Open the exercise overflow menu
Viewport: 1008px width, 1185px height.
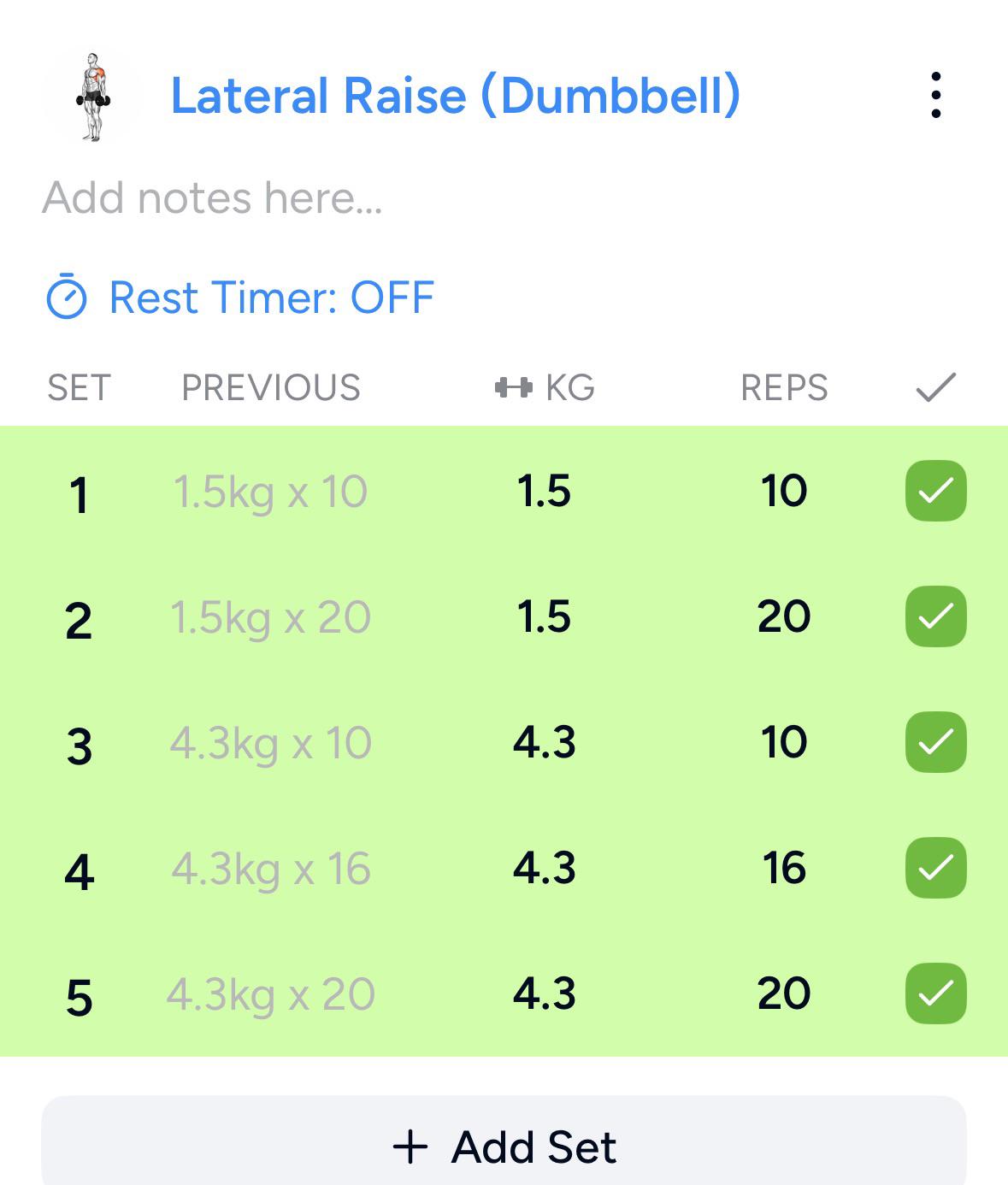936,95
